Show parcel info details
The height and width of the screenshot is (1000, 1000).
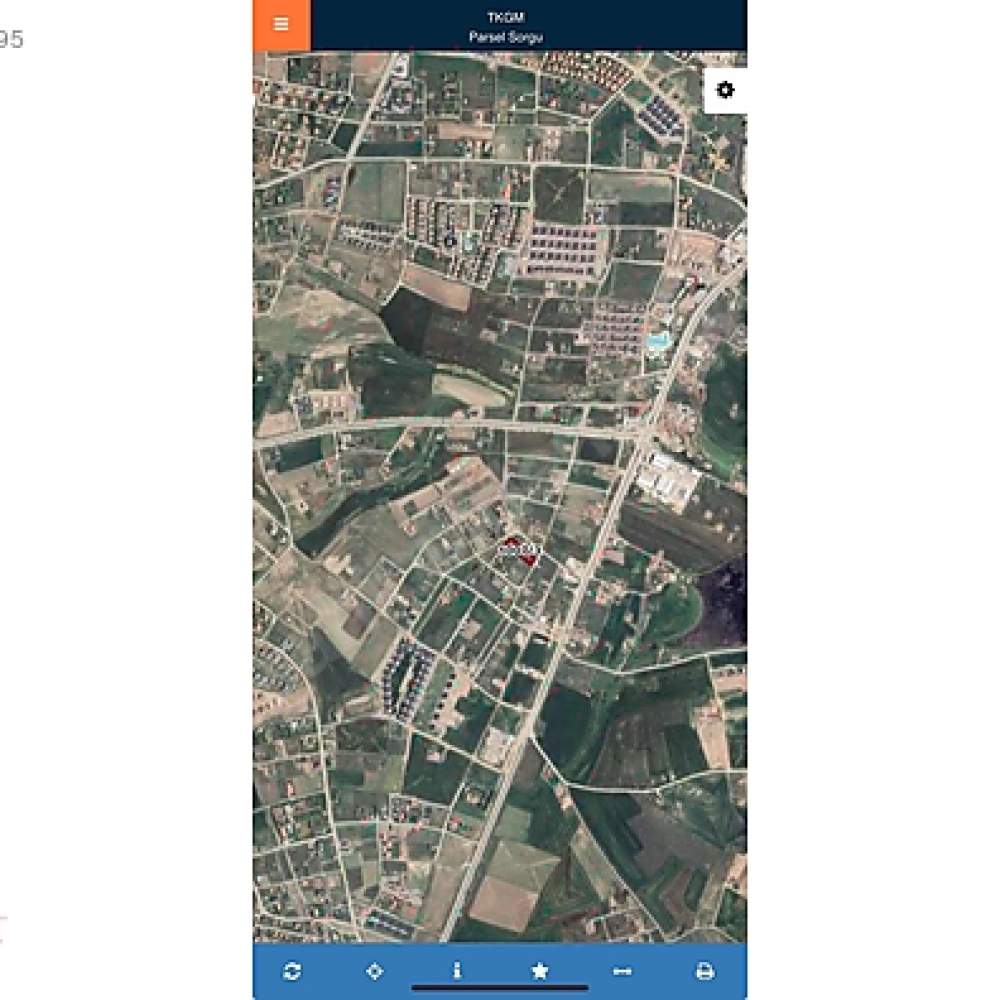(457, 970)
